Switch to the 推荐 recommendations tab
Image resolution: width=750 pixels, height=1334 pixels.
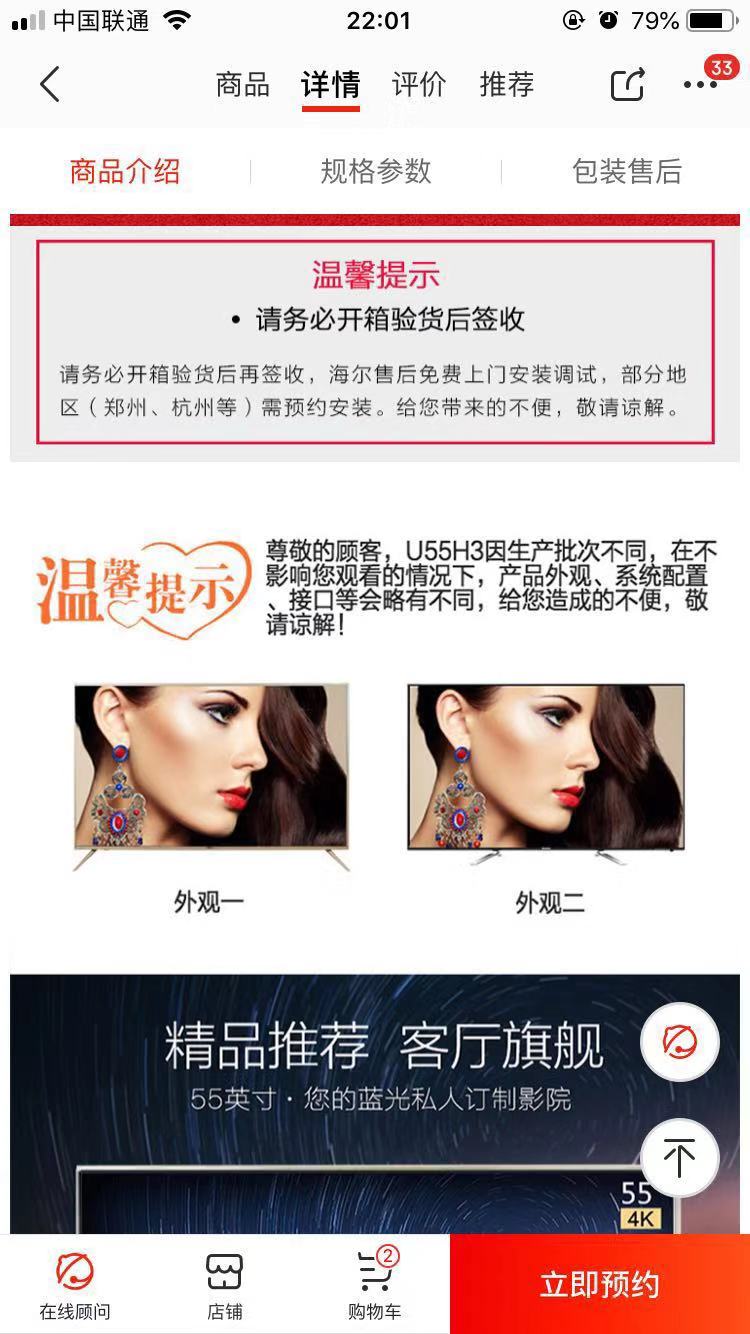coord(506,85)
